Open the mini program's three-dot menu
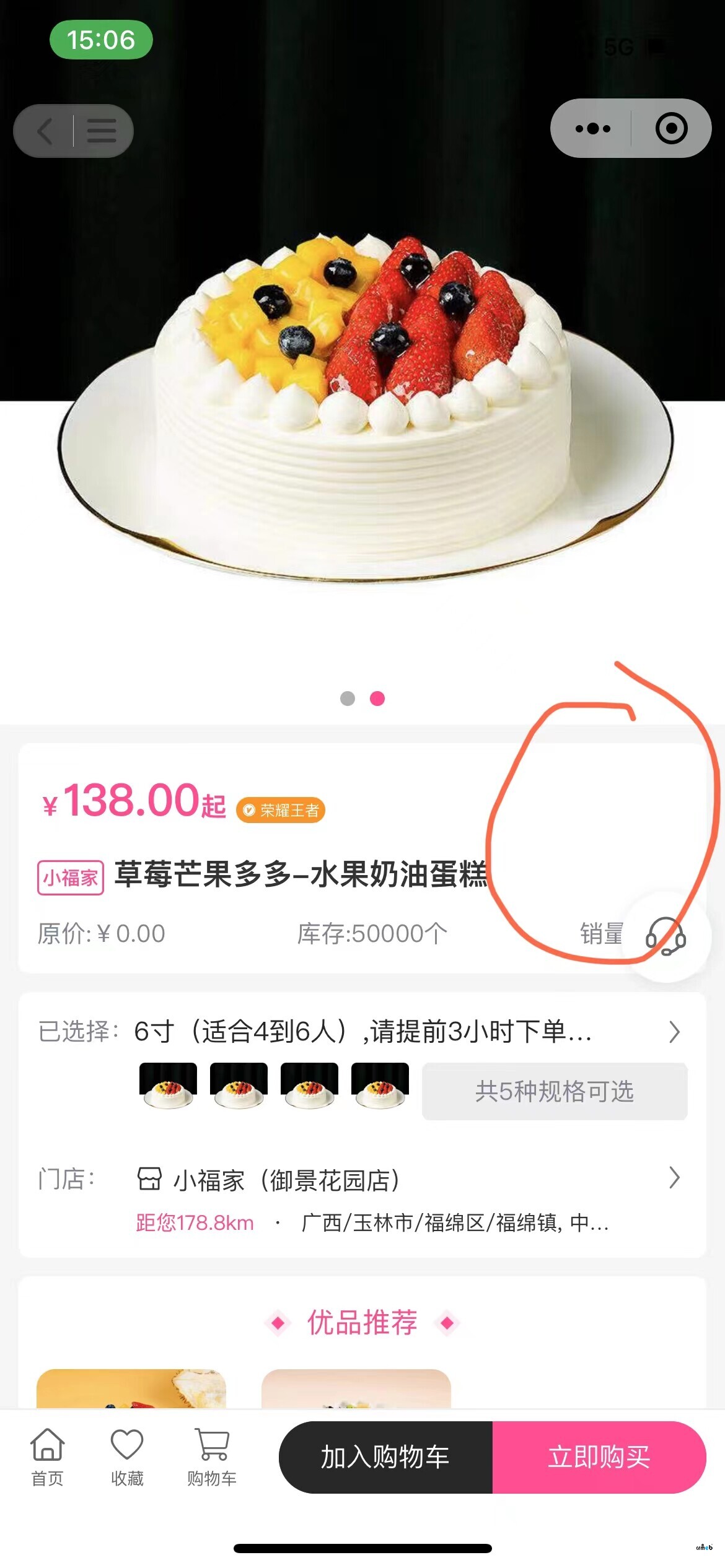Image resolution: width=725 pixels, height=1568 pixels. click(592, 128)
